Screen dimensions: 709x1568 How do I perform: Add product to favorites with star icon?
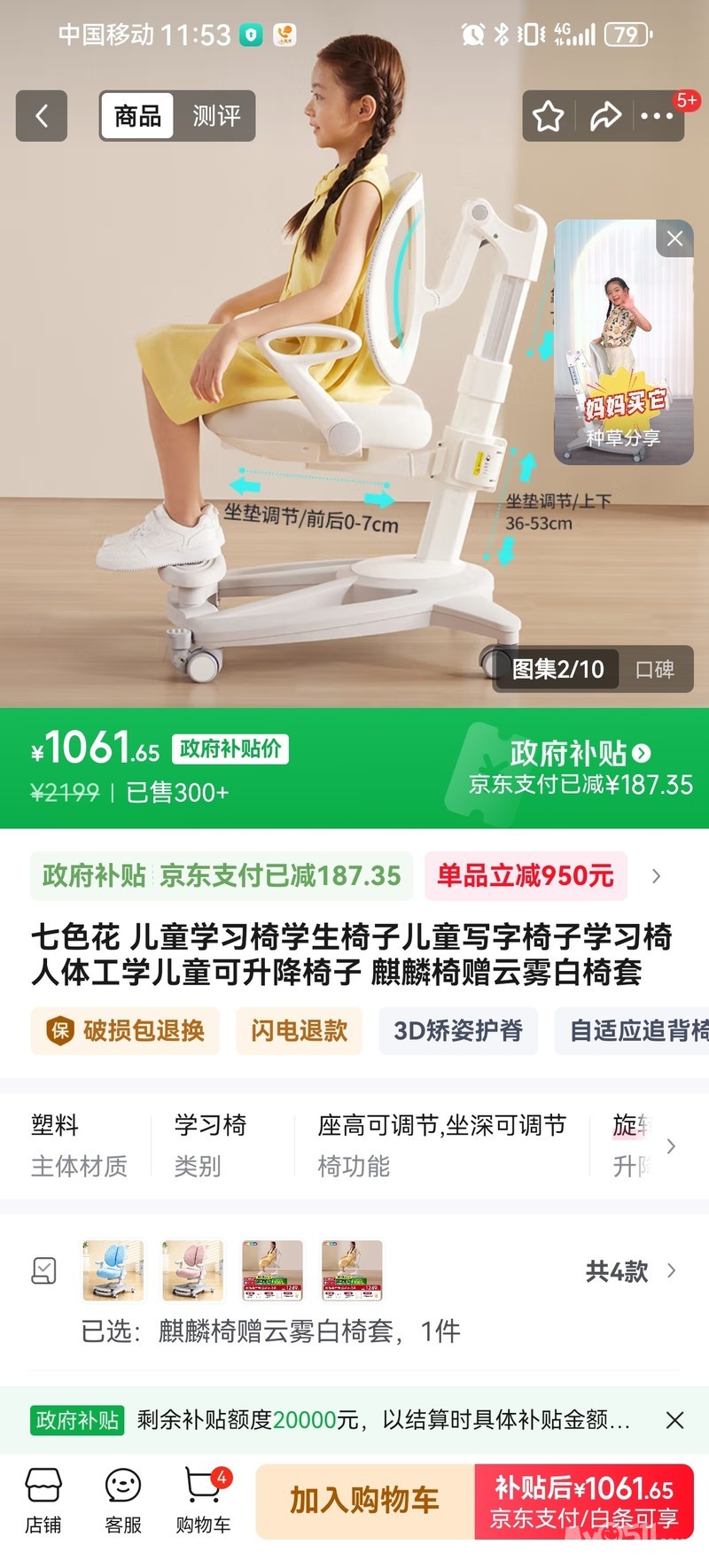(x=548, y=116)
